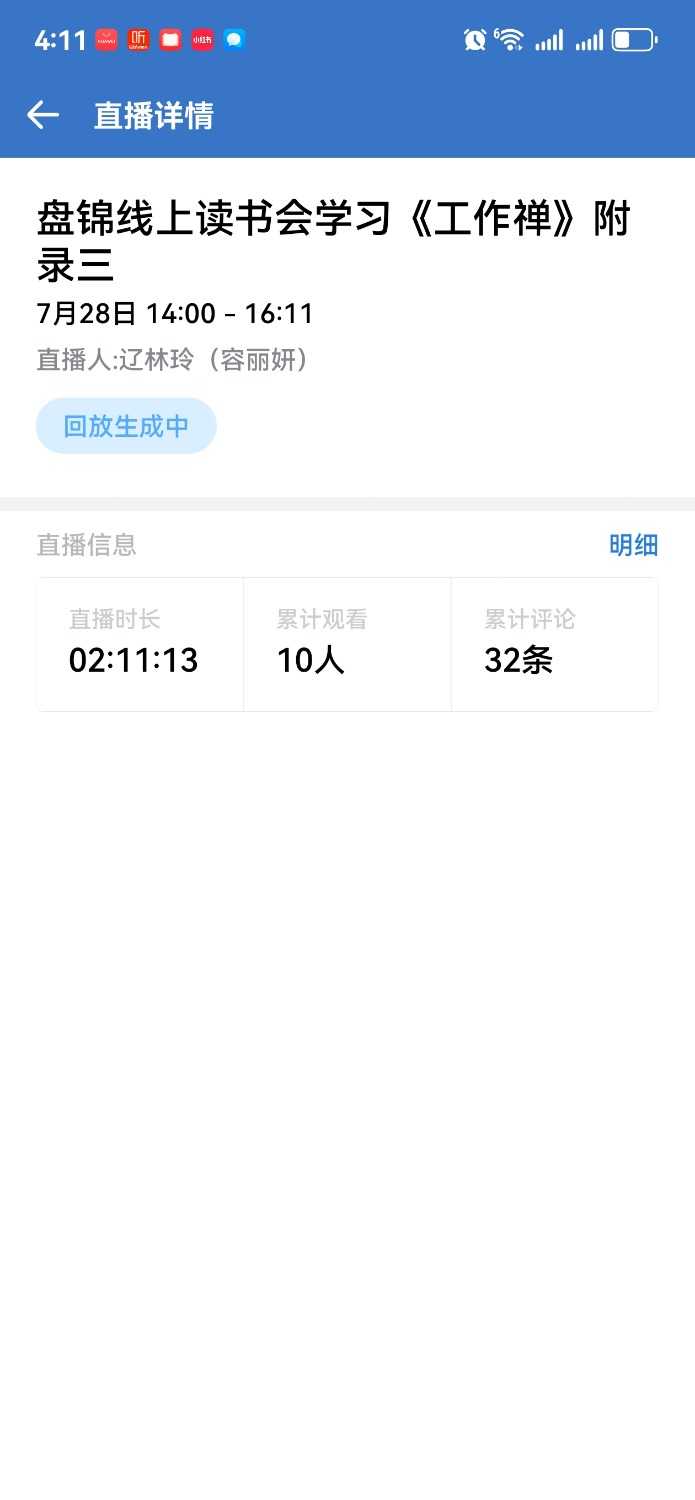Open the 明细 details link
This screenshot has width=695, height=1500.
click(633, 545)
